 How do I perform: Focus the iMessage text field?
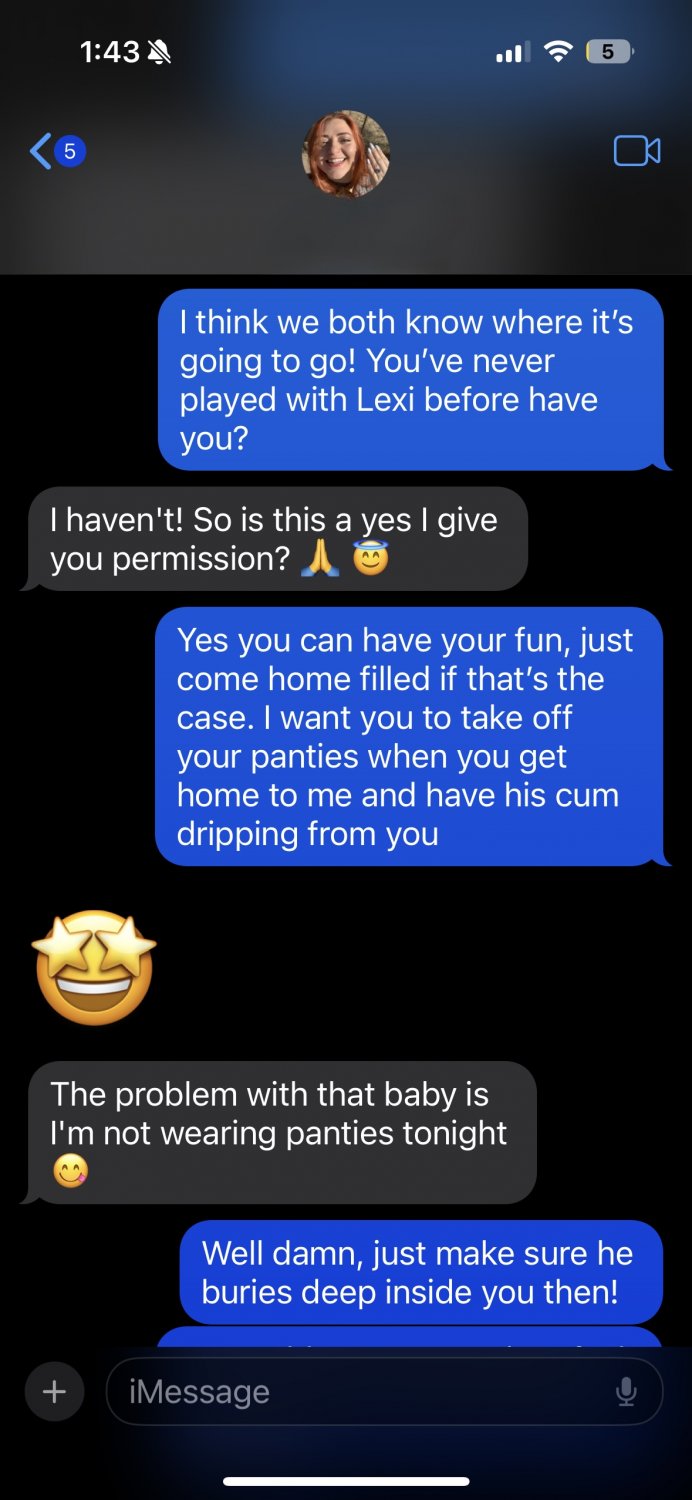click(360, 1391)
